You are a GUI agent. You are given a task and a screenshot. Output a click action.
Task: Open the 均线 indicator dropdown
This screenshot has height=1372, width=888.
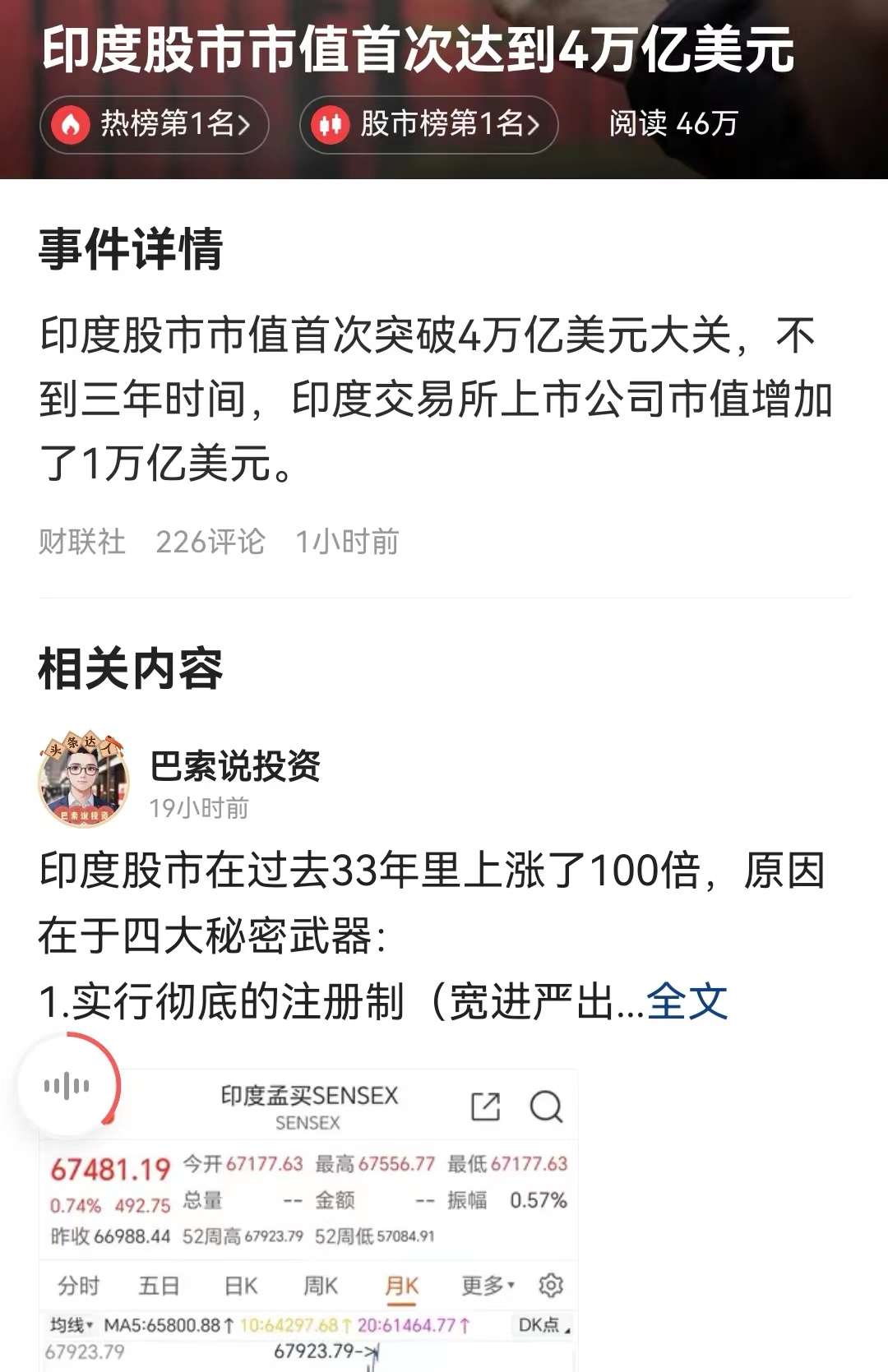pos(70,1322)
